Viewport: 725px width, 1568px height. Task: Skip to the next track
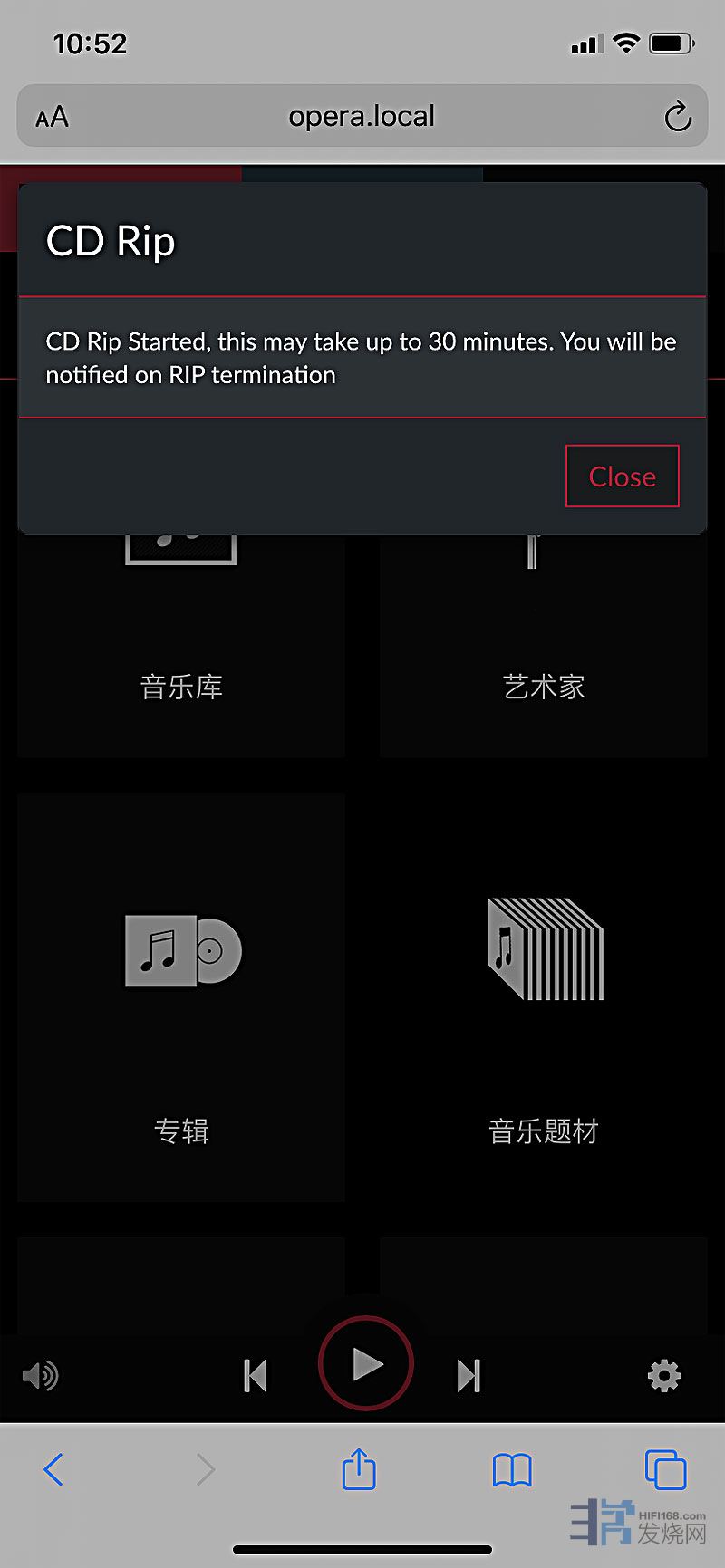(469, 1376)
